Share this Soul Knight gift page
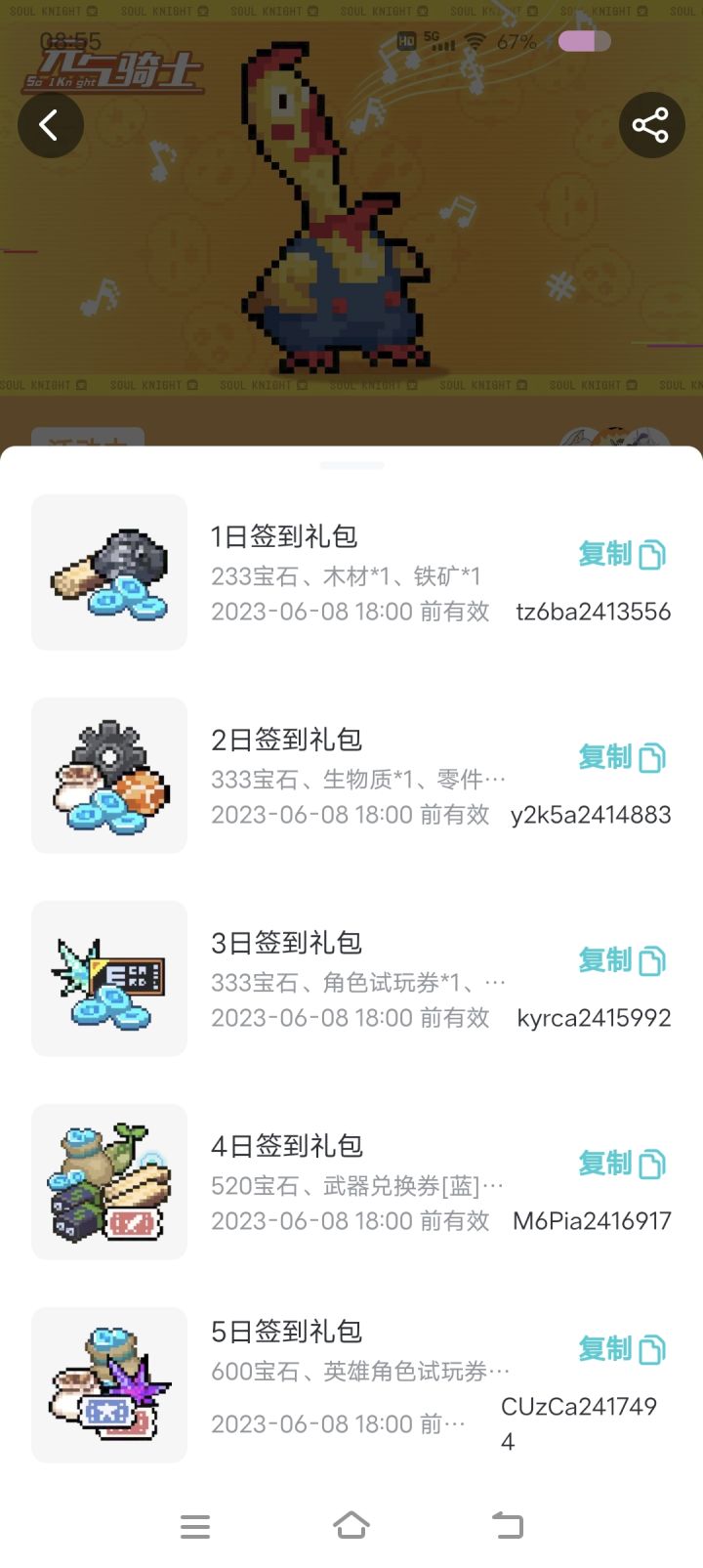This screenshot has height=1568, width=703. [x=650, y=125]
